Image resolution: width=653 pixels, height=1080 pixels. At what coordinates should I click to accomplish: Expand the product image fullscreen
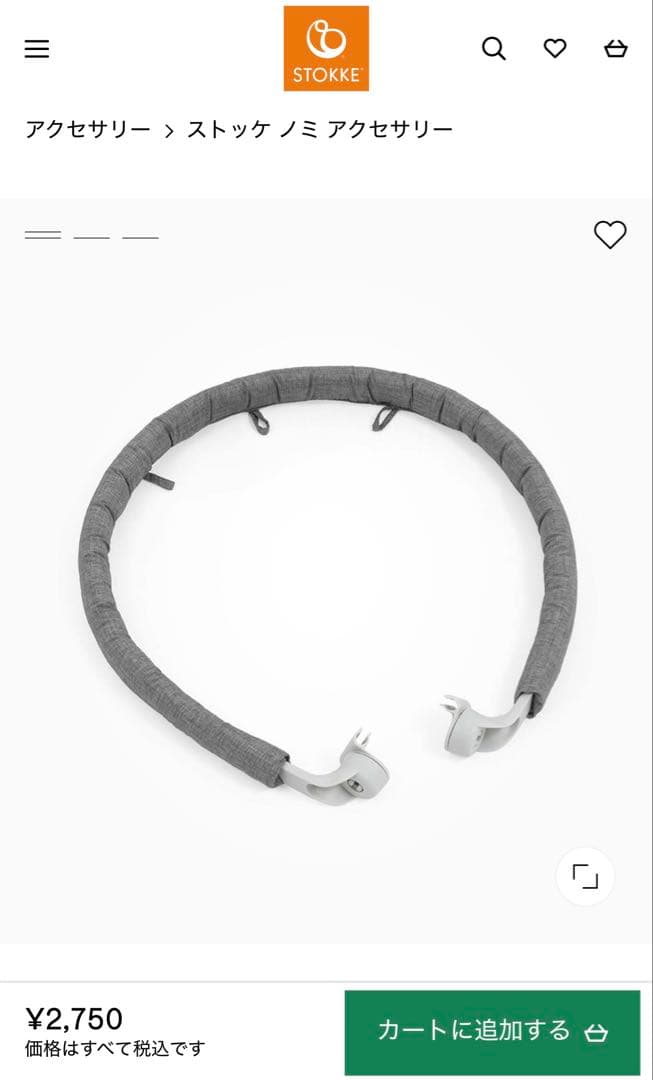[585, 877]
